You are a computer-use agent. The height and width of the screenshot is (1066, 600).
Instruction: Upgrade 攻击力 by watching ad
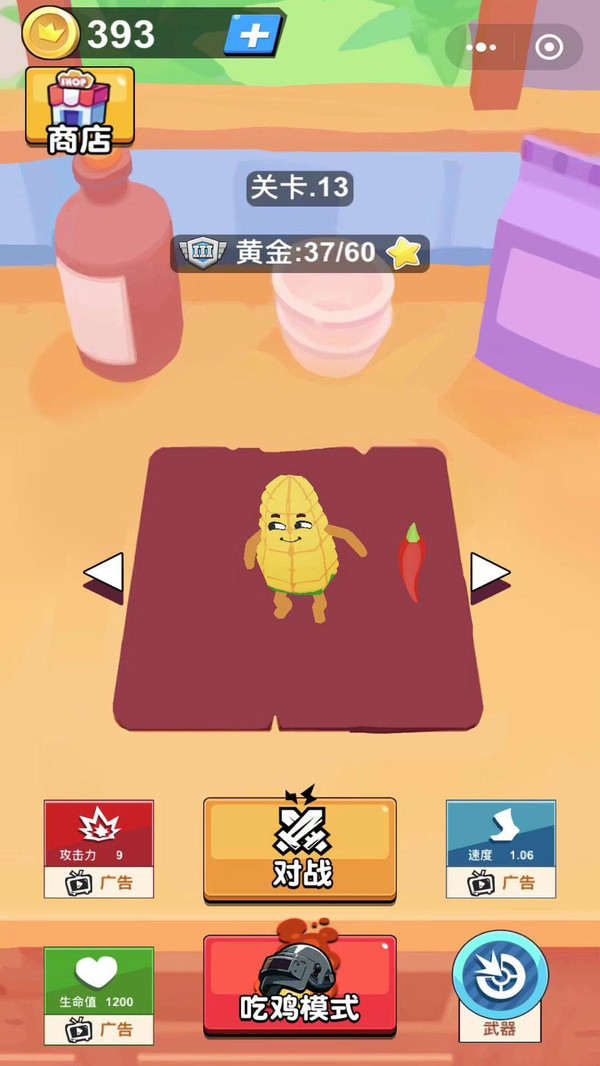click(x=99, y=848)
